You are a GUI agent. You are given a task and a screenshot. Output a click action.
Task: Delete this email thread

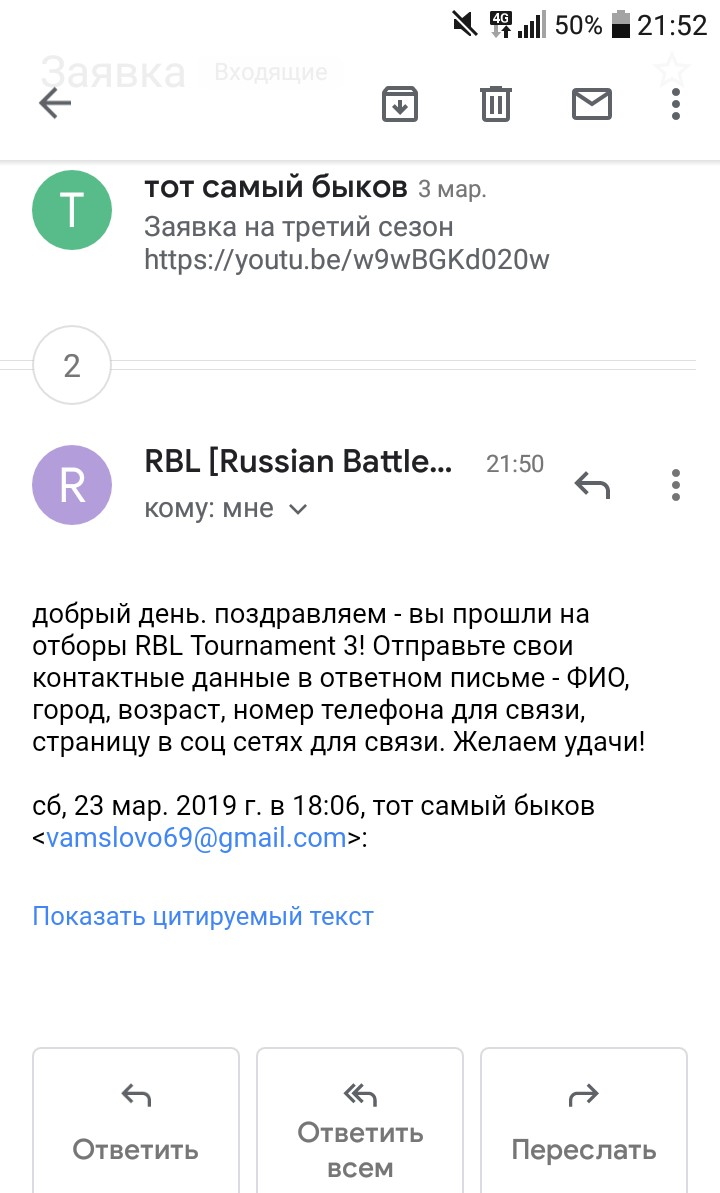pos(496,103)
